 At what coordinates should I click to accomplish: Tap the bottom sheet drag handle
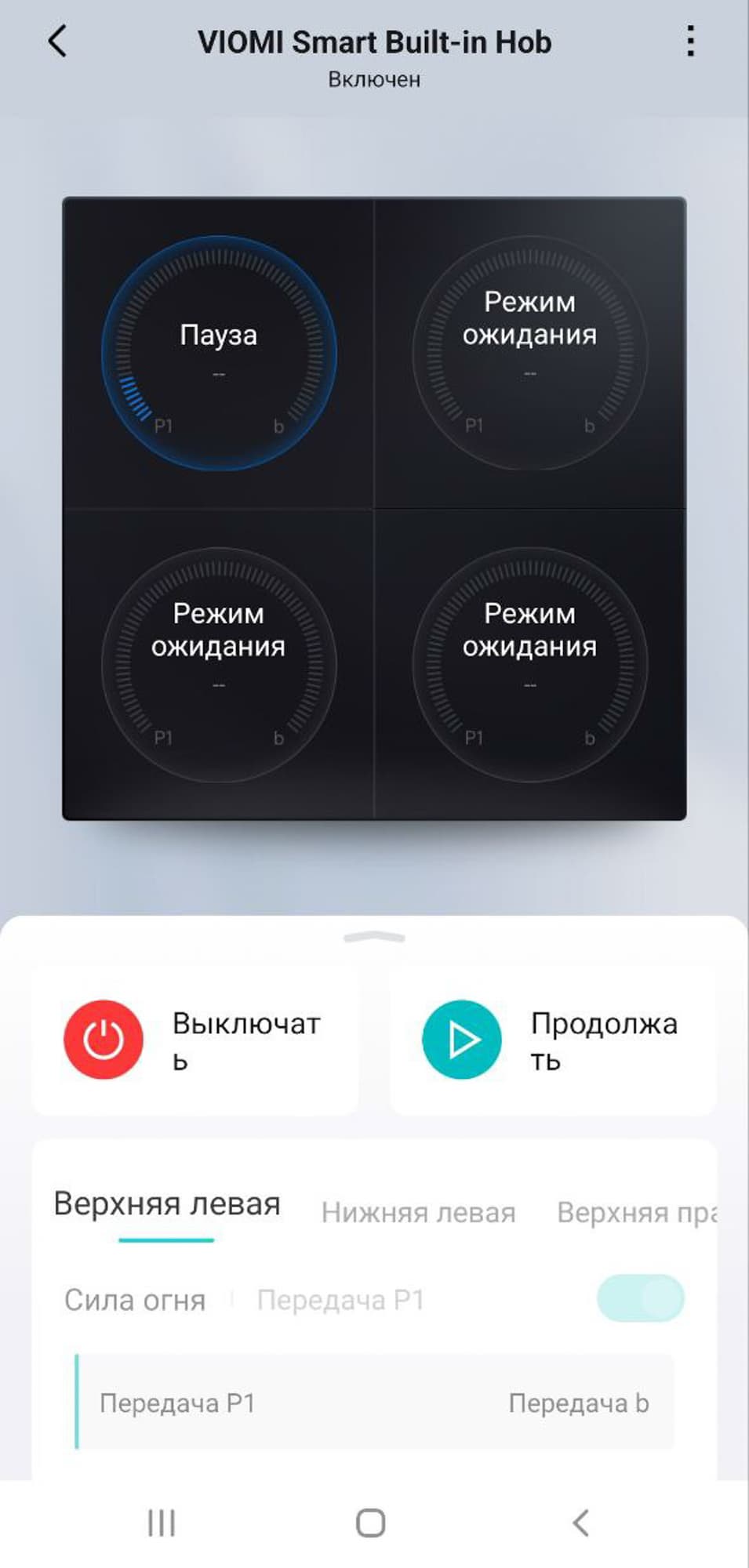pyautogui.click(x=374, y=937)
